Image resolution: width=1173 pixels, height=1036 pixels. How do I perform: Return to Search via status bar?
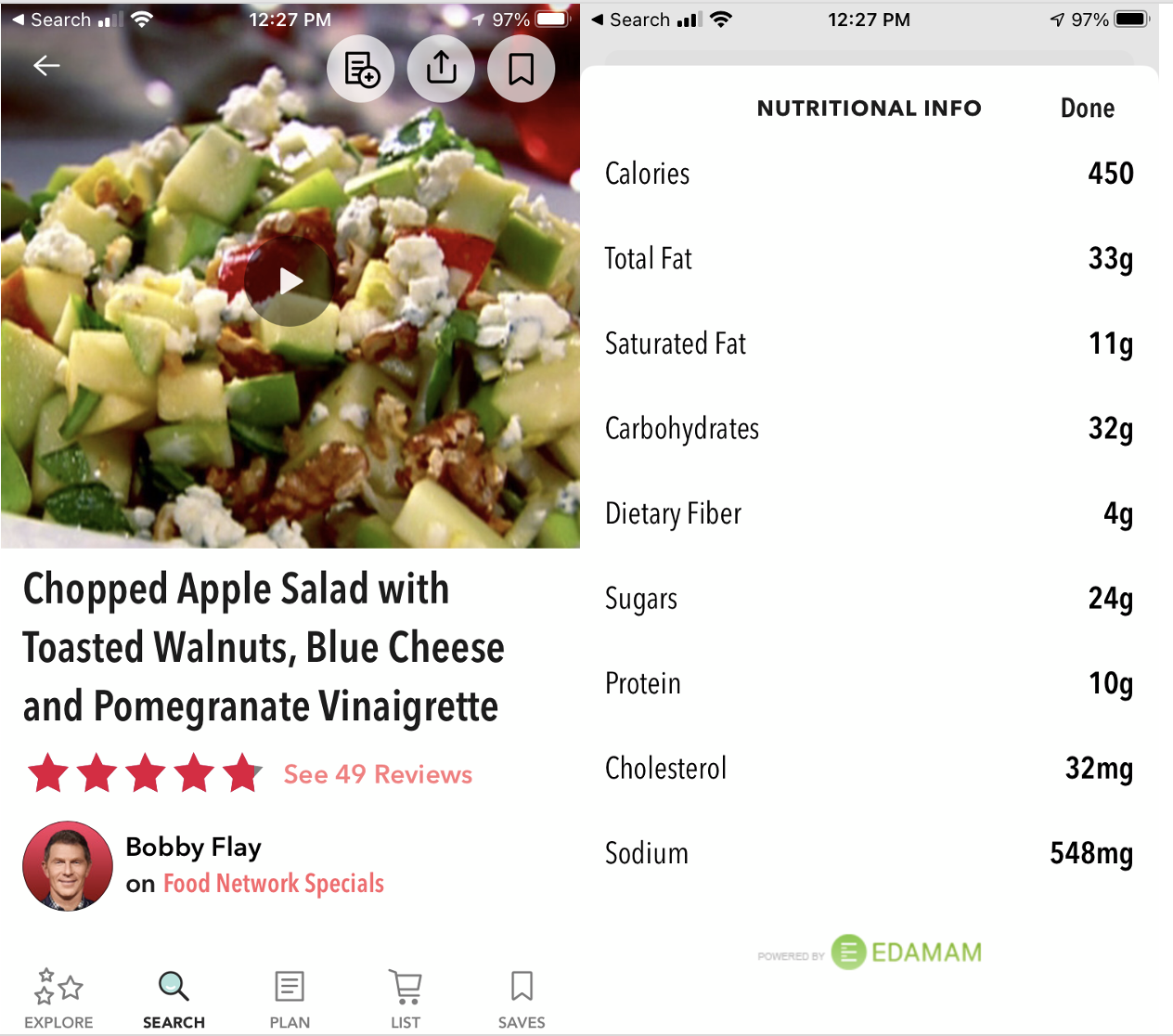pyautogui.click(x=52, y=19)
